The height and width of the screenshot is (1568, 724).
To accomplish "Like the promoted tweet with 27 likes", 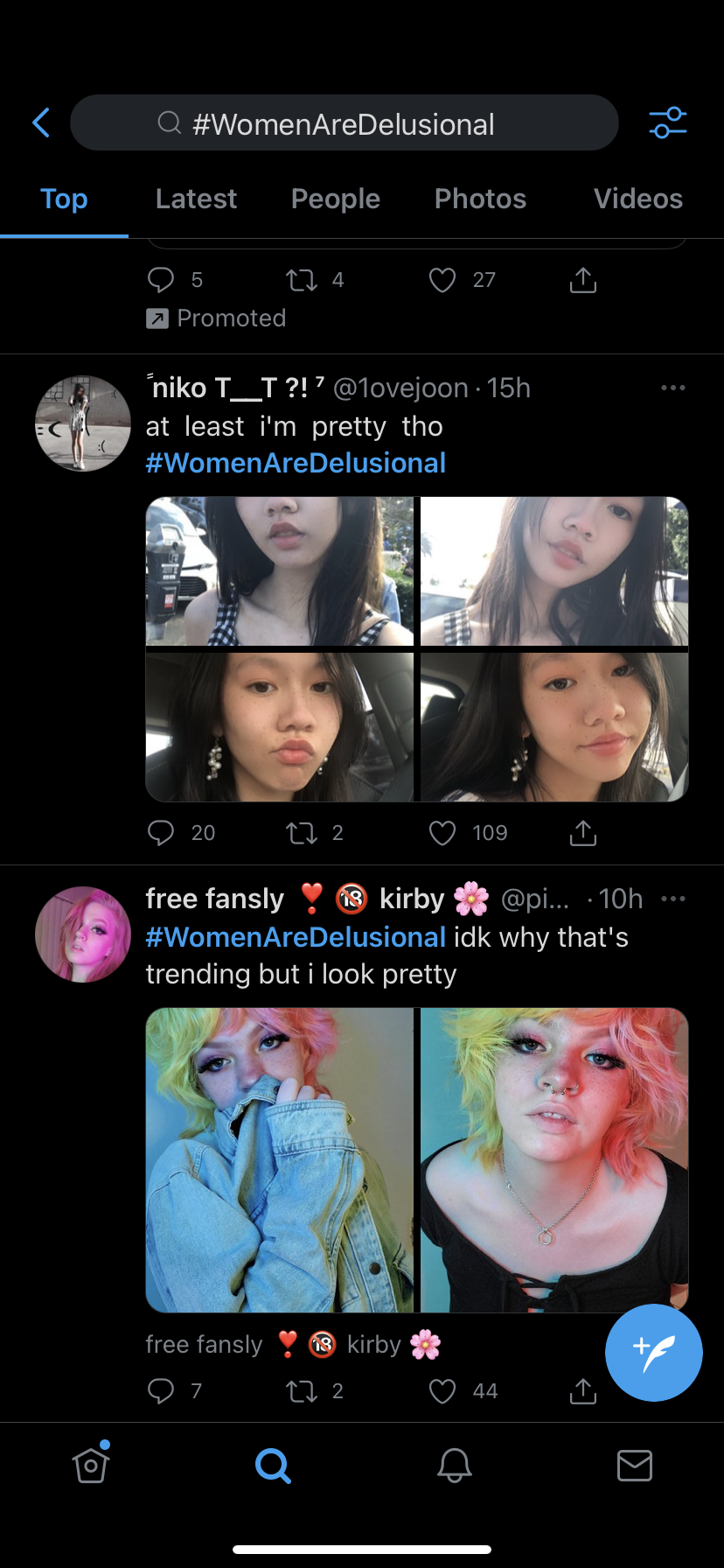I will click(442, 280).
